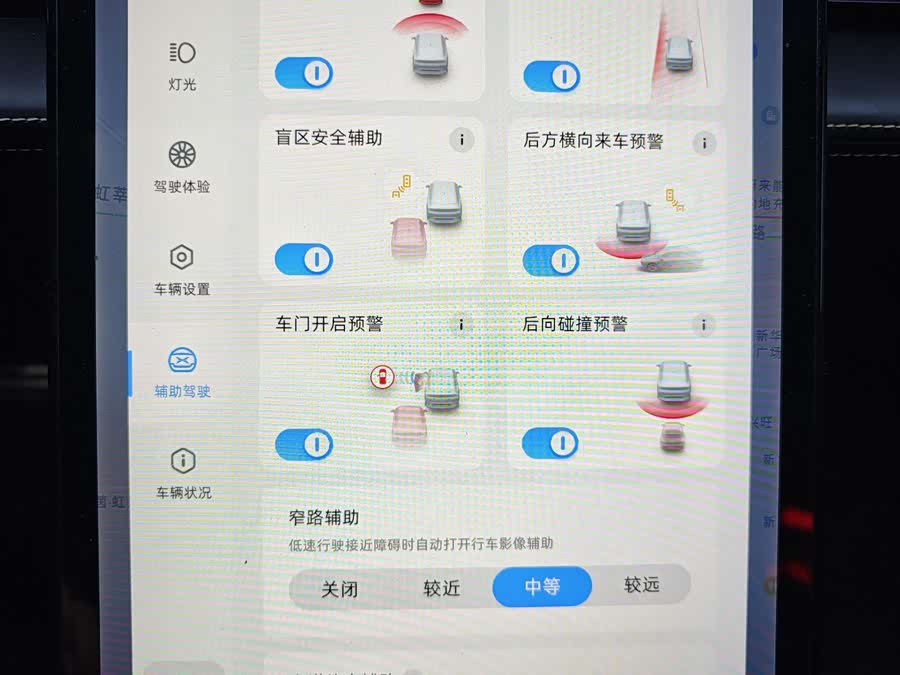The height and width of the screenshot is (675, 900).
Task: Disable the 后方横向来车预警 switch
Action: click(551, 262)
